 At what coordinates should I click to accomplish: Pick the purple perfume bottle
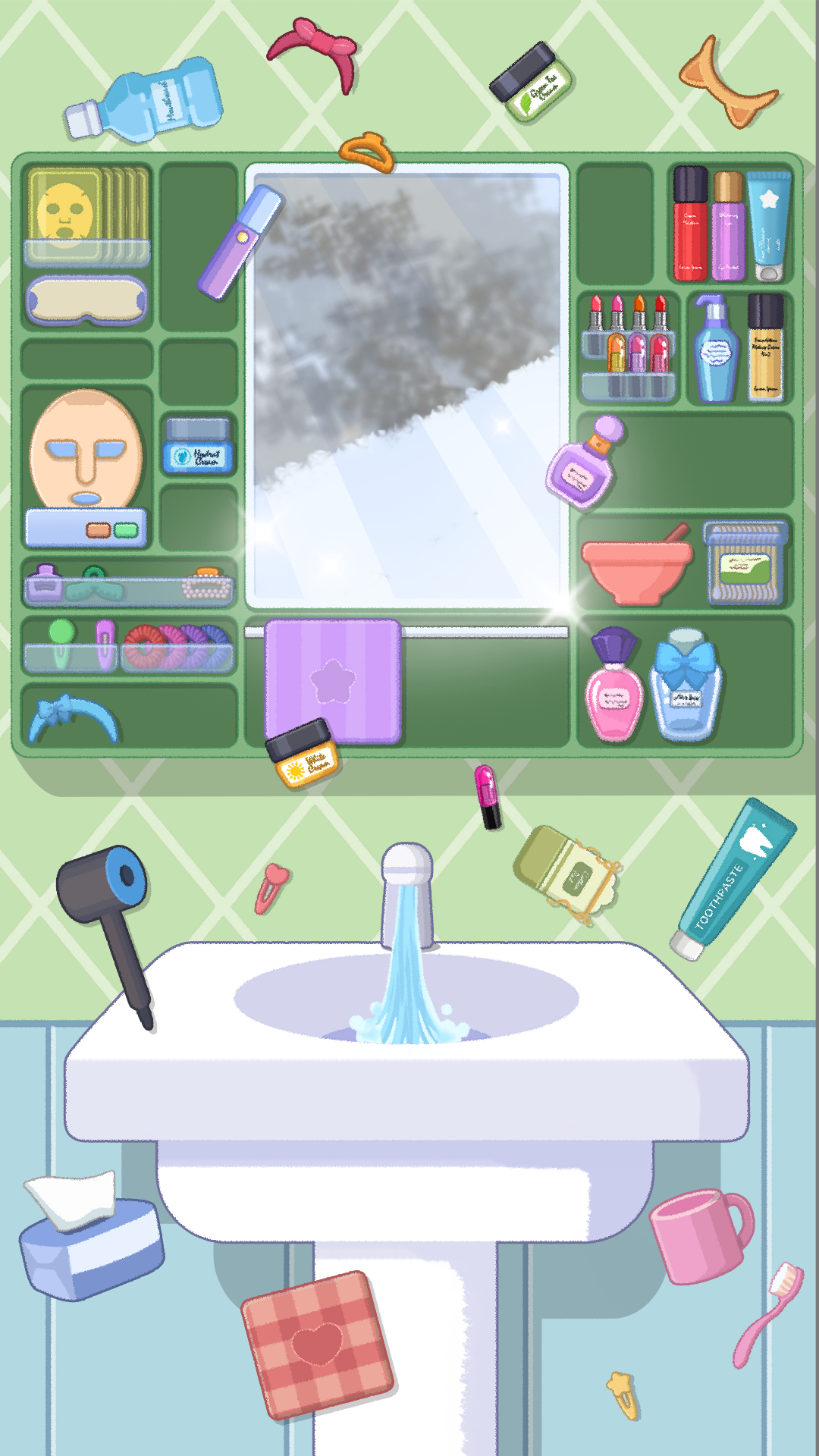click(x=584, y=464)
